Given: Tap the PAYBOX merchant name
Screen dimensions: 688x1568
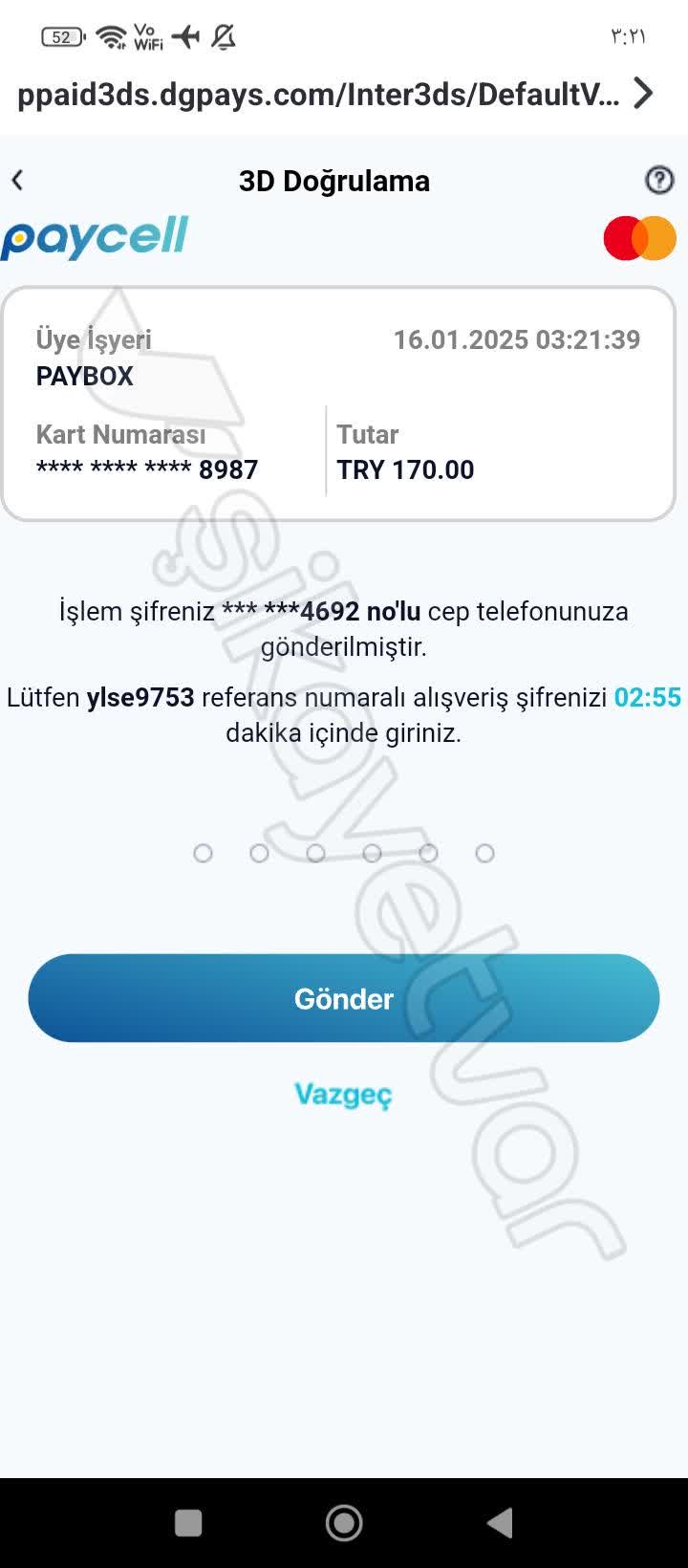Looking at the screenshot, I should coord(85,376).
